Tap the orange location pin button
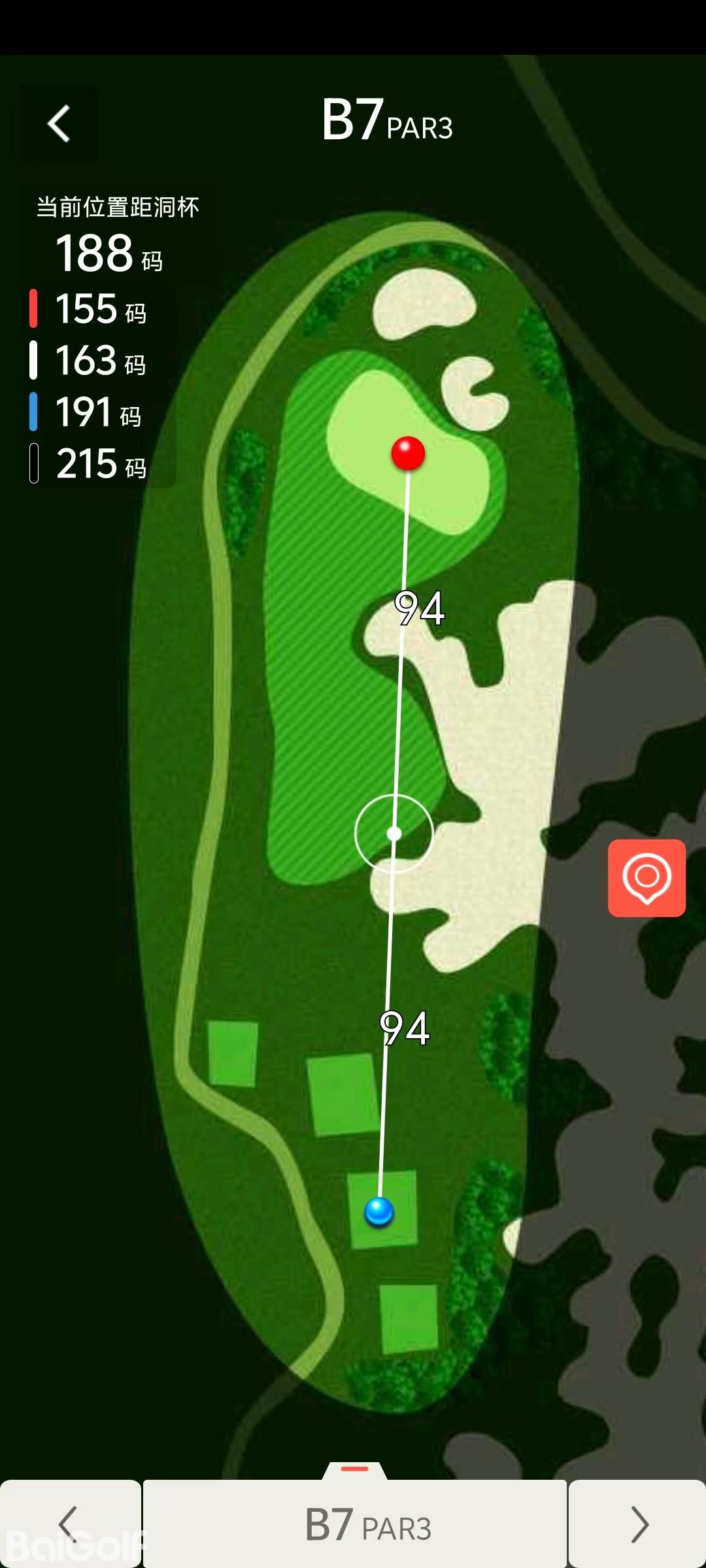 [647, 877]
